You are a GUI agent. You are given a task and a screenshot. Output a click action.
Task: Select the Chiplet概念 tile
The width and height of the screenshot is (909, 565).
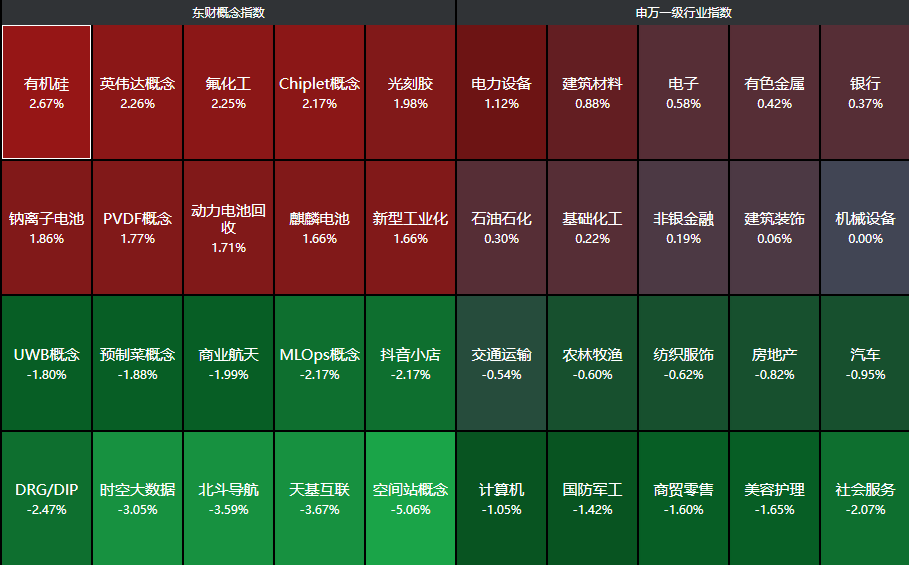pyautogui.click(x=319, y=92)
